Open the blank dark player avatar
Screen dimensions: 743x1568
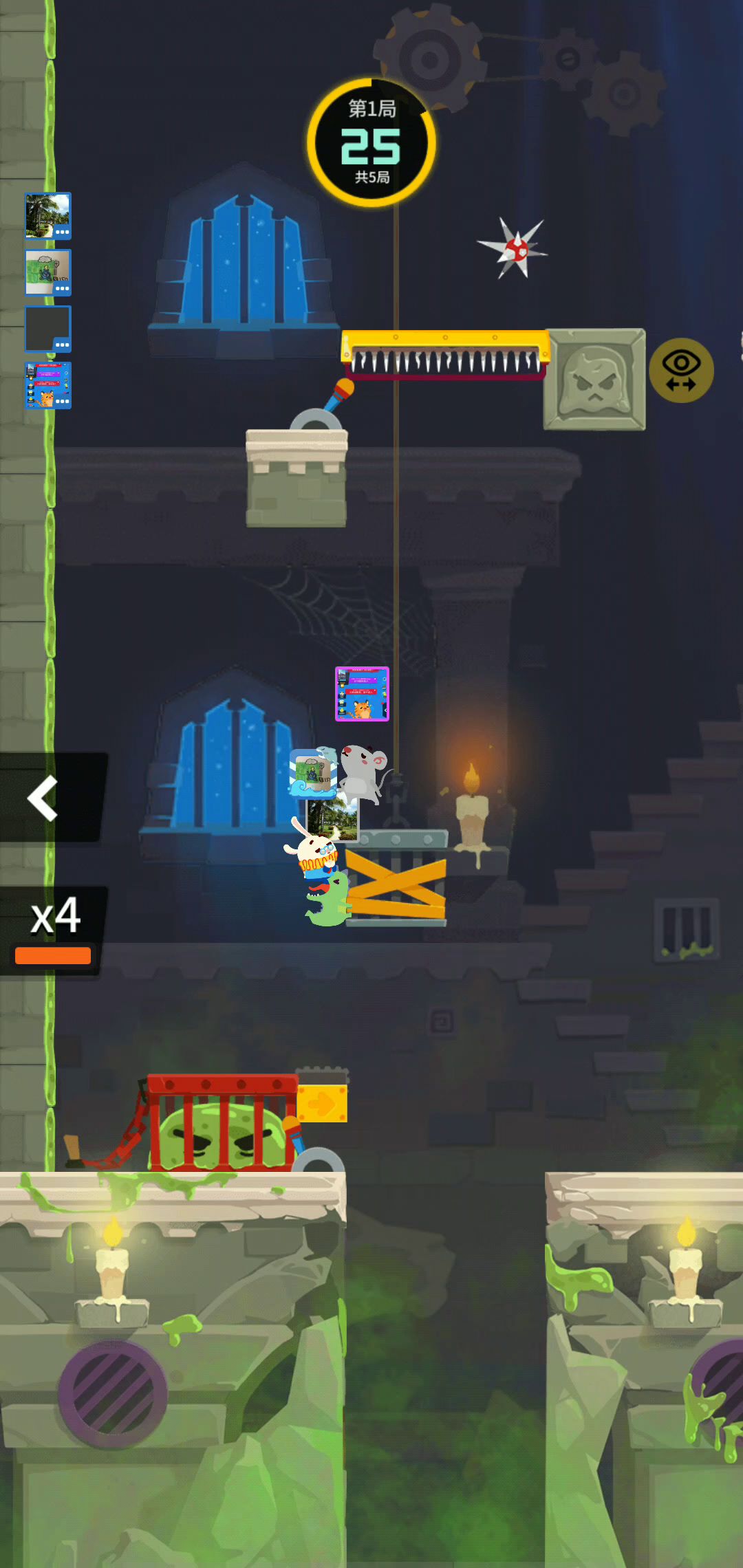47,329
